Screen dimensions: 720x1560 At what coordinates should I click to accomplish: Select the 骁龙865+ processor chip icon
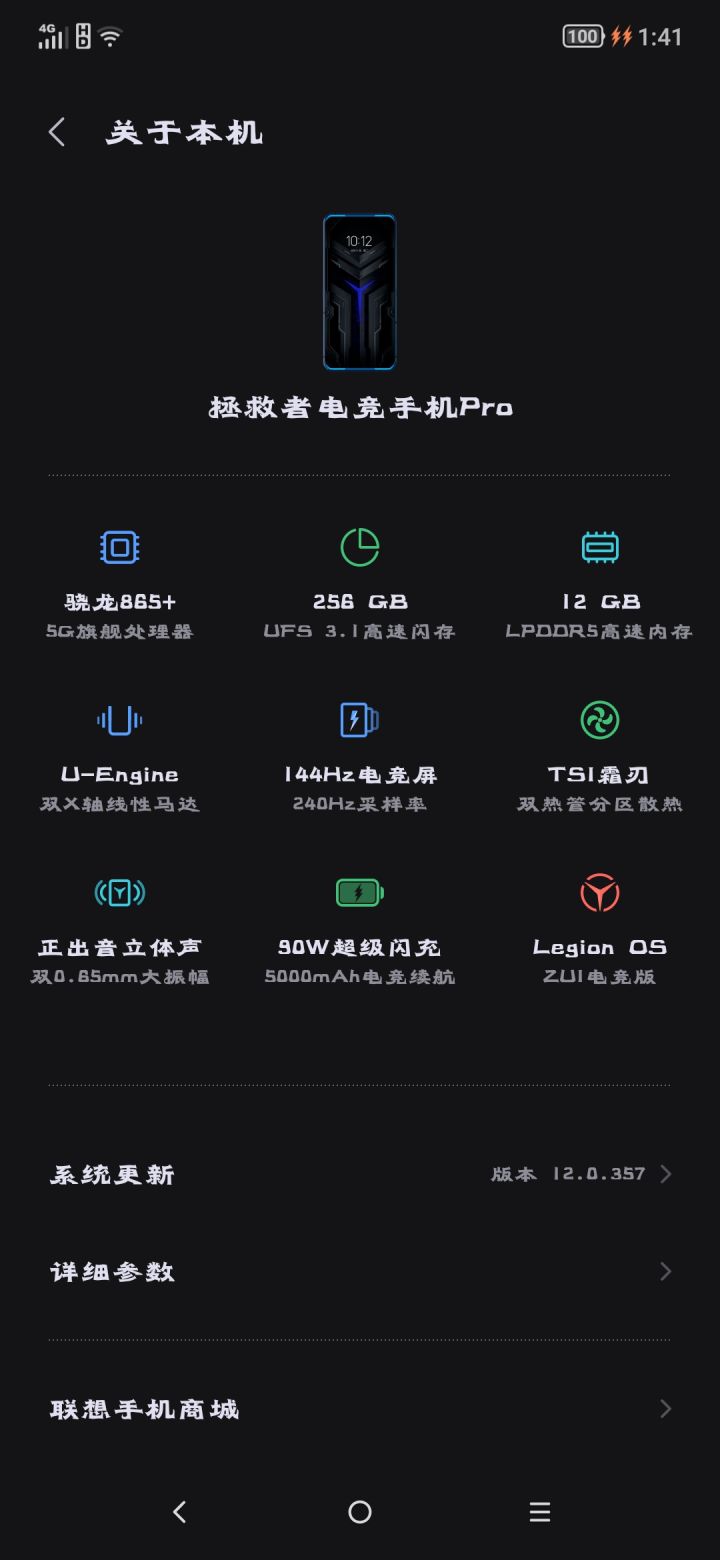click(x=119, y=547)
